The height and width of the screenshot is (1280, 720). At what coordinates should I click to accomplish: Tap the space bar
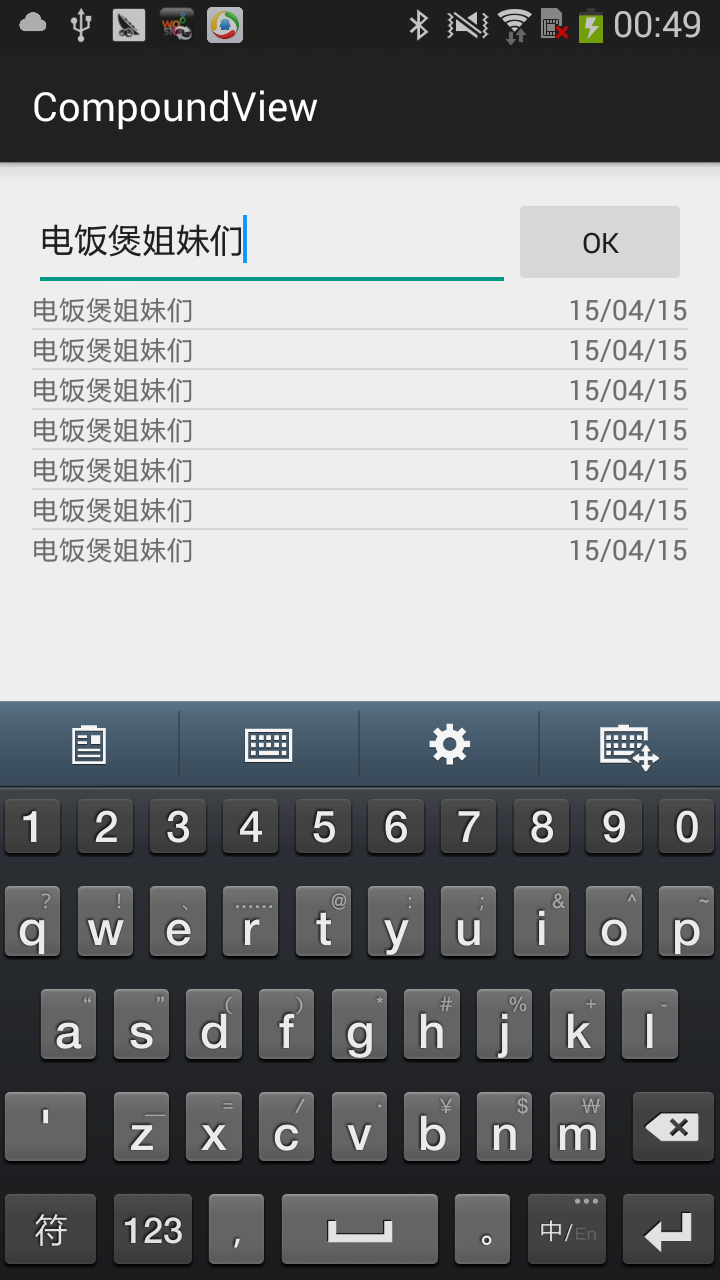point(360,1229)
